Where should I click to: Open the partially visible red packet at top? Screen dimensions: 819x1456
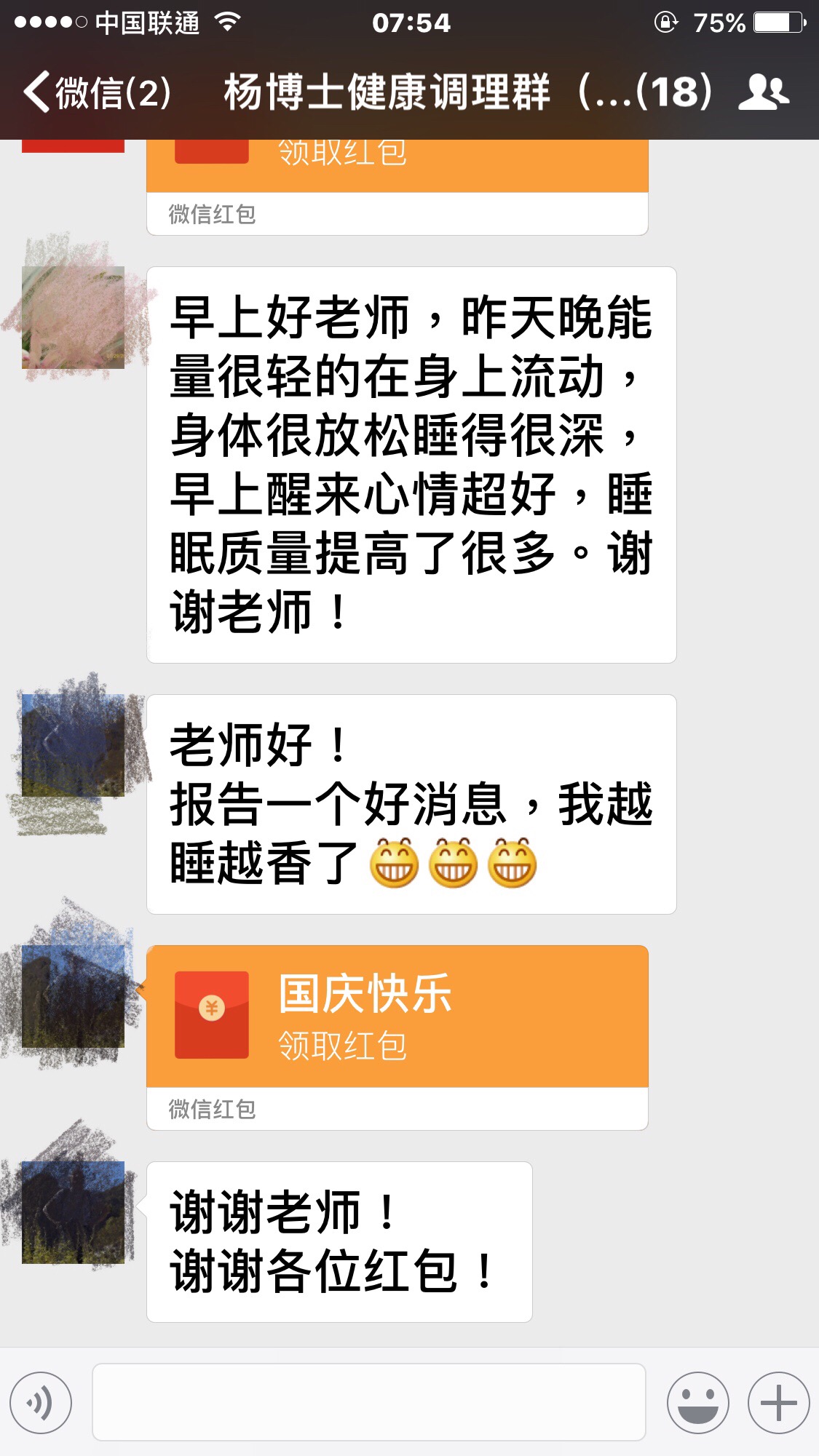pos(397,164)
